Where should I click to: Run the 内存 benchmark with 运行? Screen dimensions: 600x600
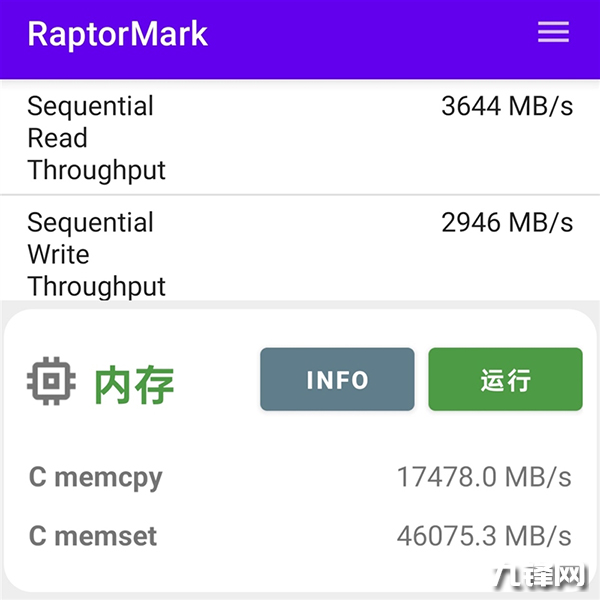pyautogui.click(x=505, y=380)
